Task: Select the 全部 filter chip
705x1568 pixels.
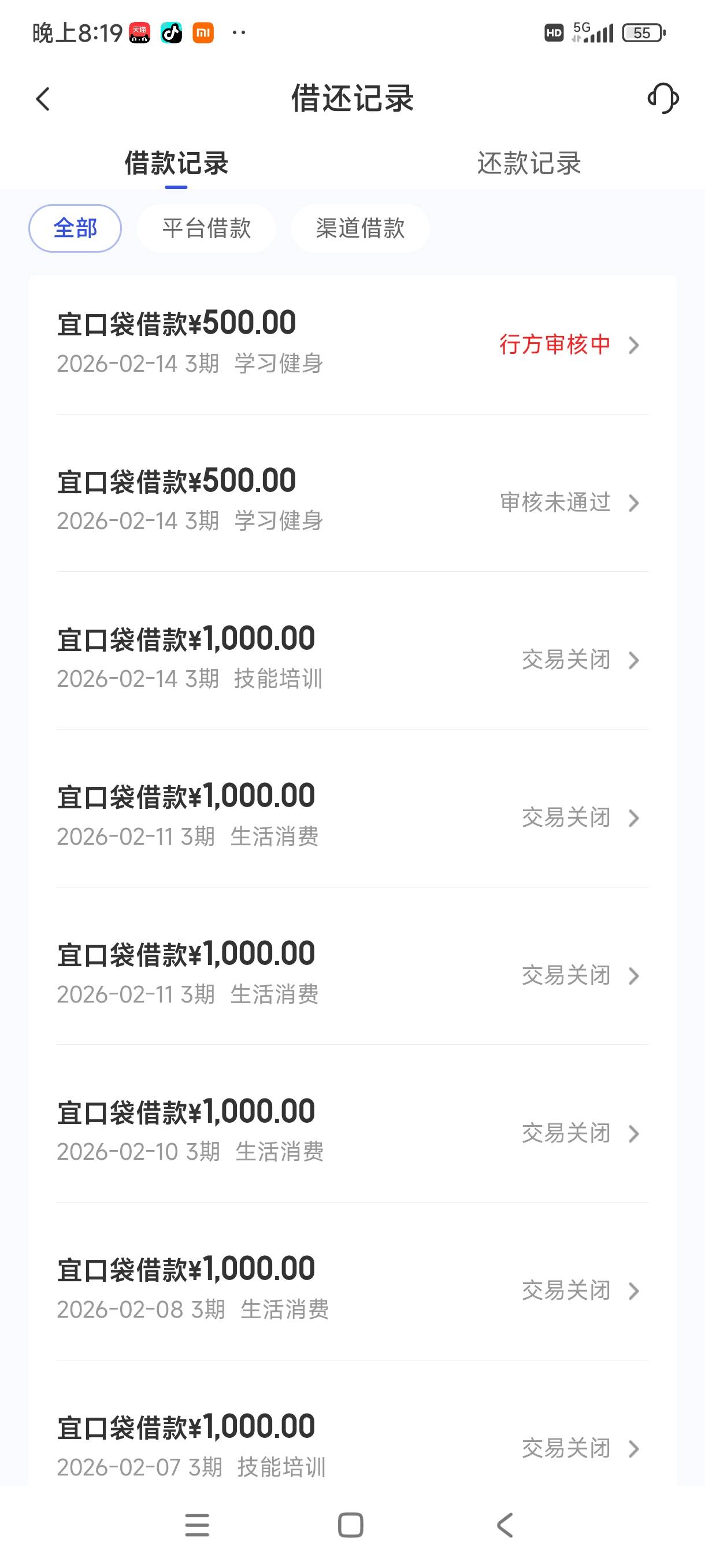Action: click(75, 228)
